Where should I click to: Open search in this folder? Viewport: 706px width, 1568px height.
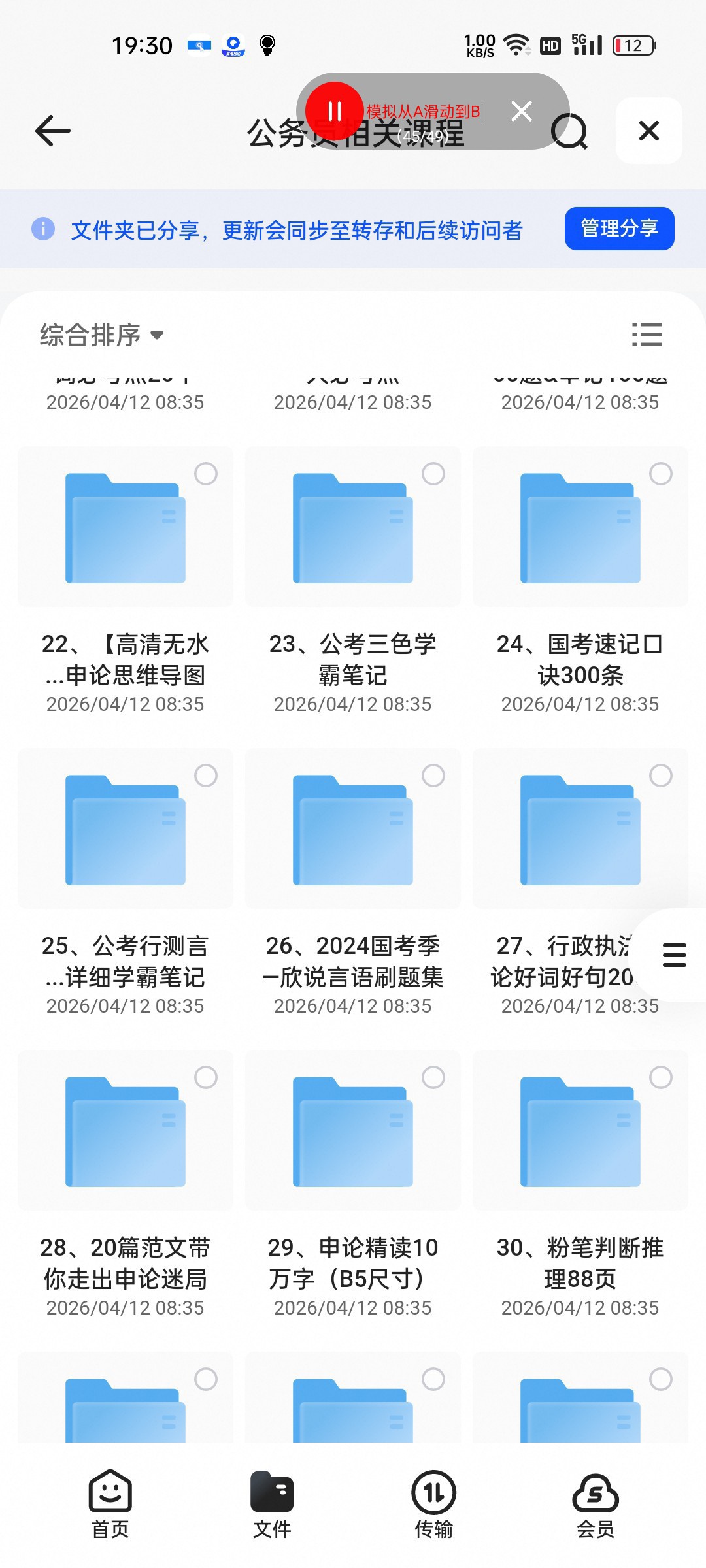point(569,131)
